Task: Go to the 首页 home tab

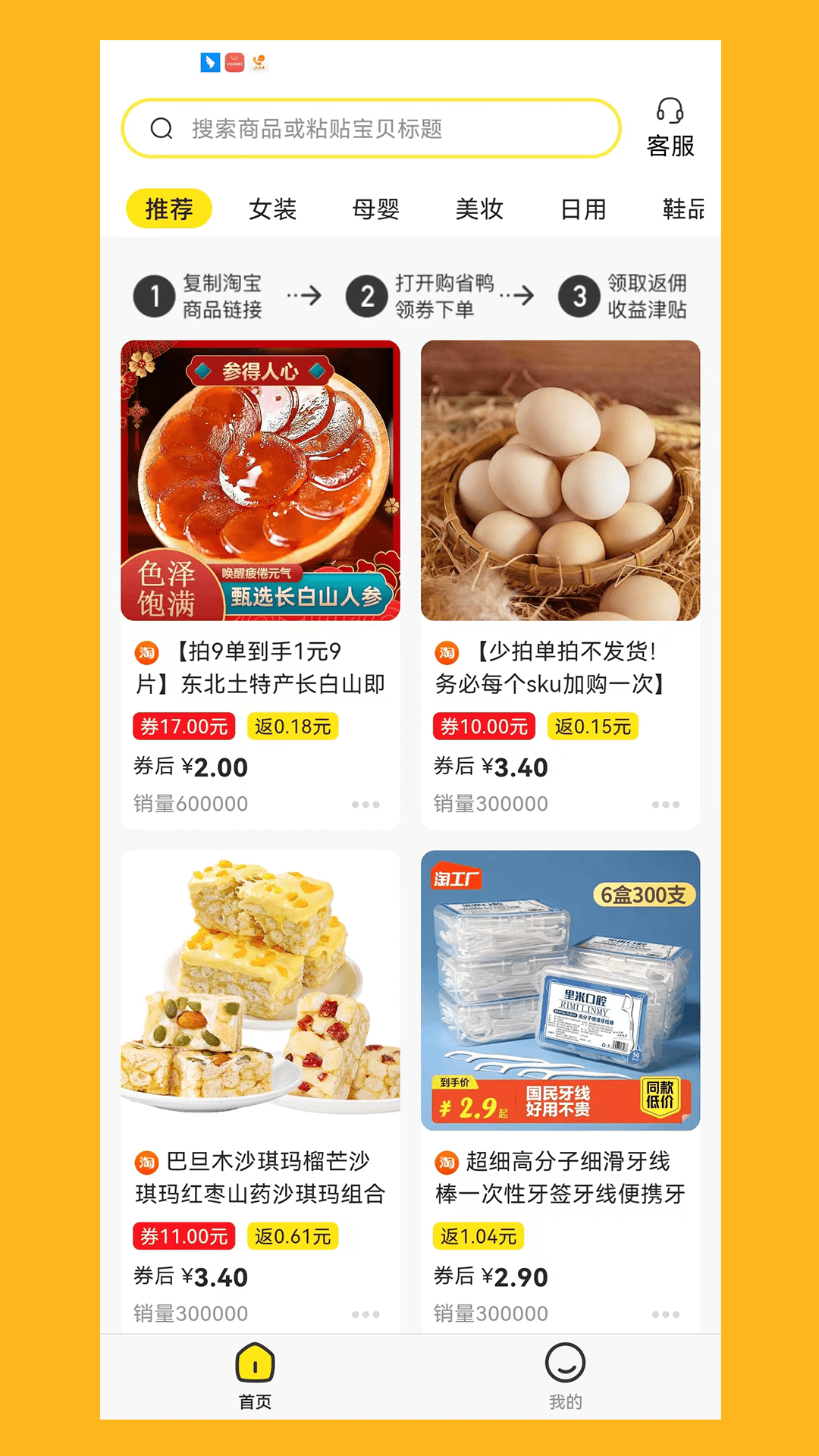Action: click(x=255, y=1376)
